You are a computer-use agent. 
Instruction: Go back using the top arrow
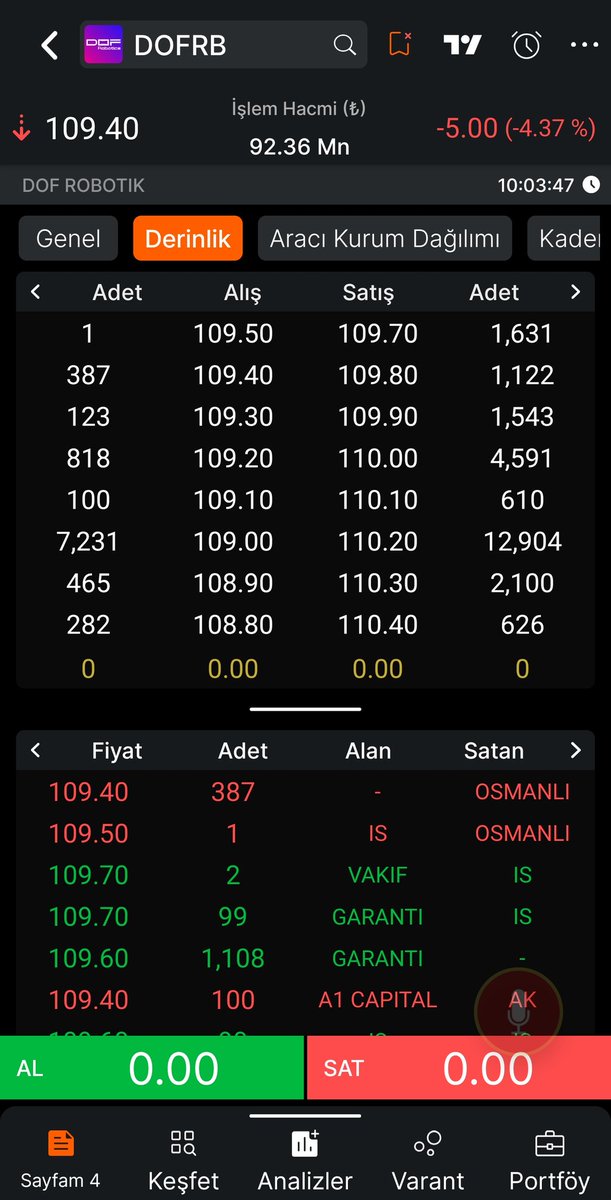click(49, 45)
